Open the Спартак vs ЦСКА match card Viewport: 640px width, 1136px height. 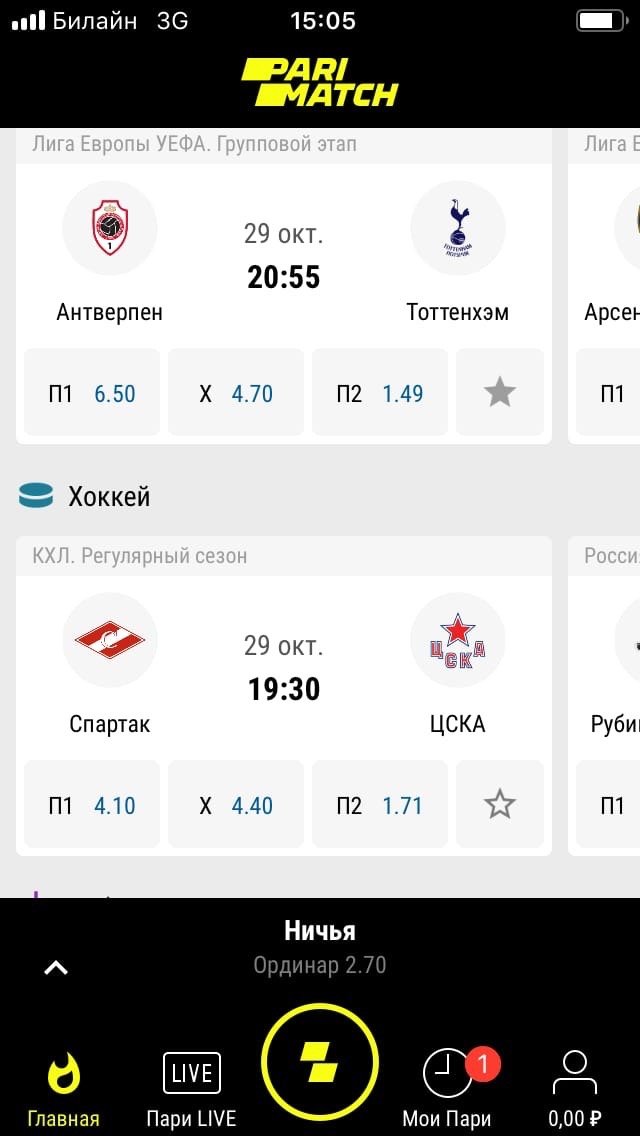[x=284, y=667]
